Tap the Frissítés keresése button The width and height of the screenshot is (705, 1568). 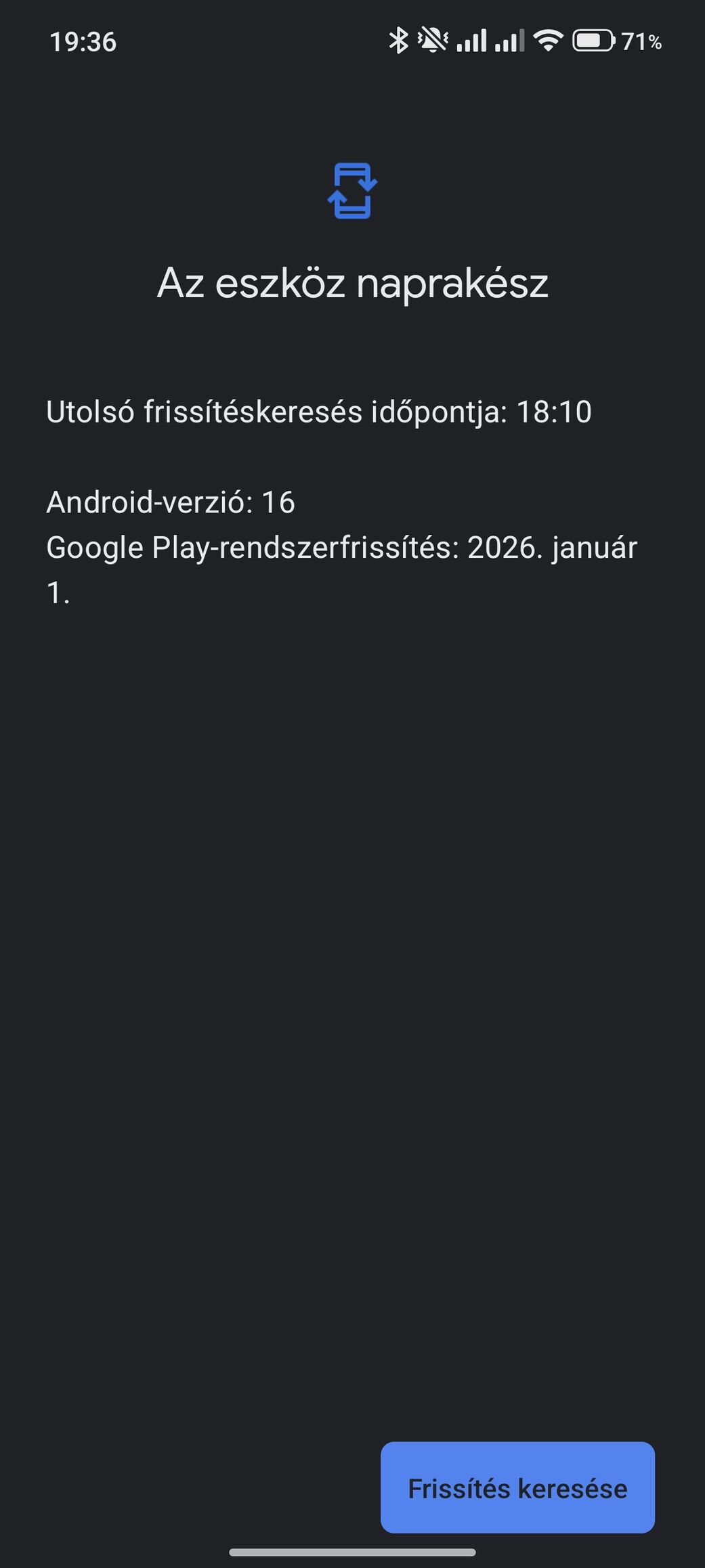coord(517,1487)
